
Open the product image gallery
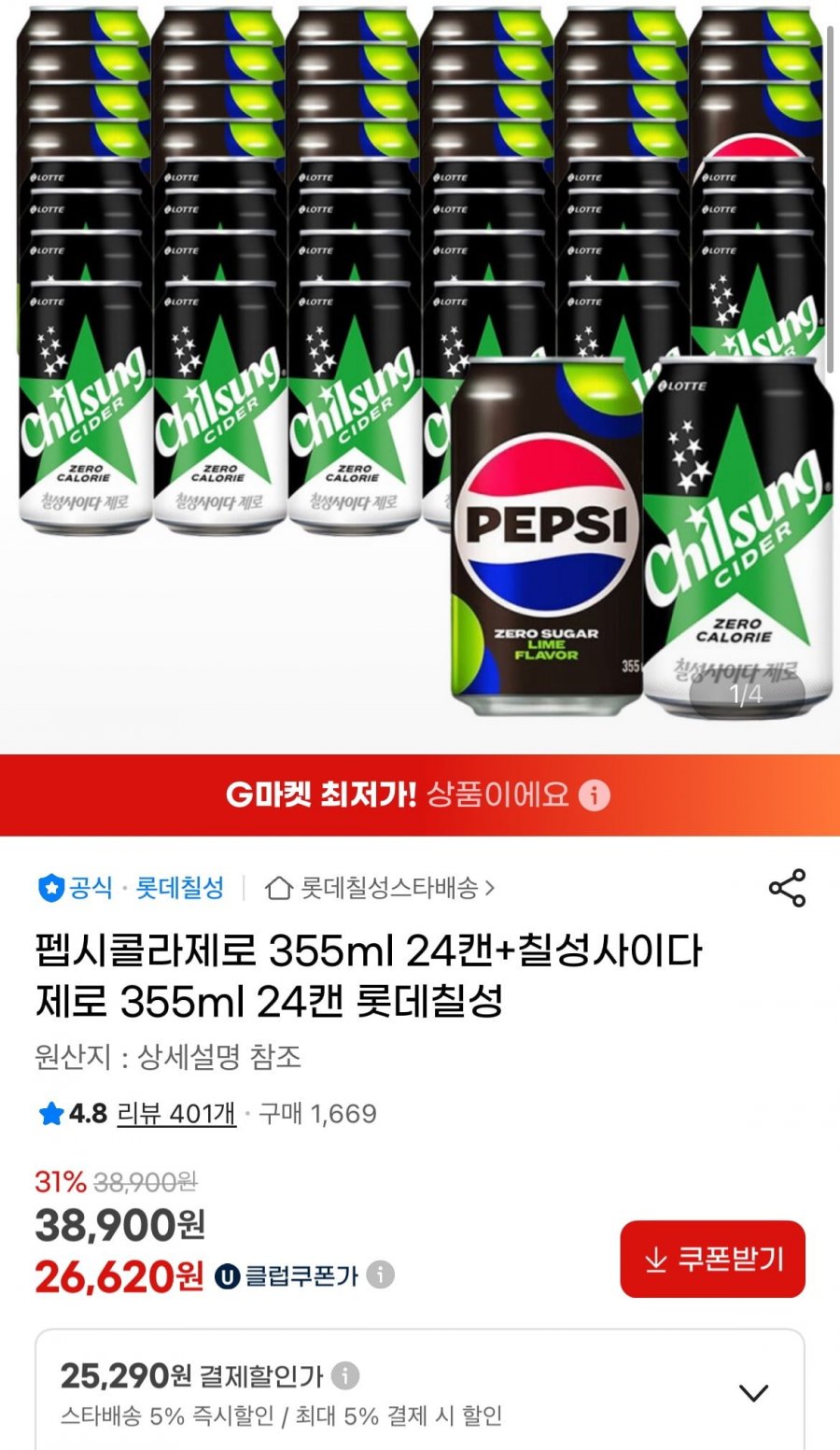click(420, 373)
